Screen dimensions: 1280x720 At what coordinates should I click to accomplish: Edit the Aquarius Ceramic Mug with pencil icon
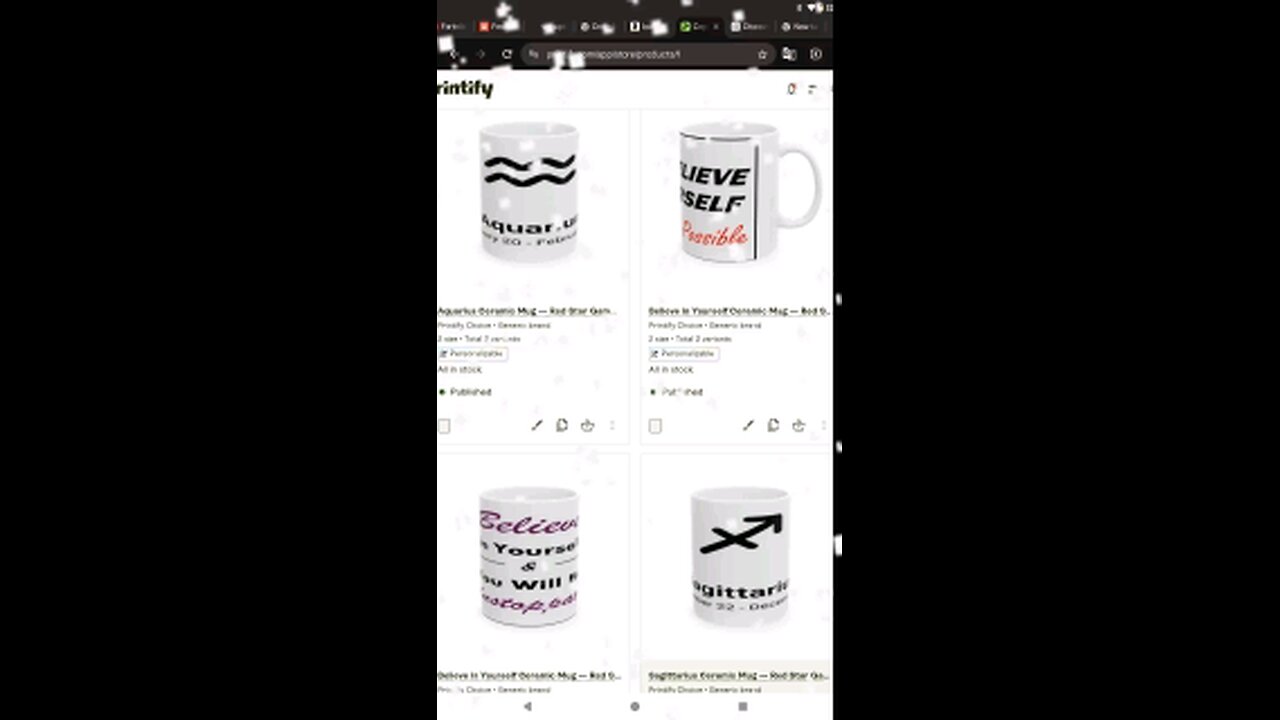pyautogui.click(x=536, y=425)
